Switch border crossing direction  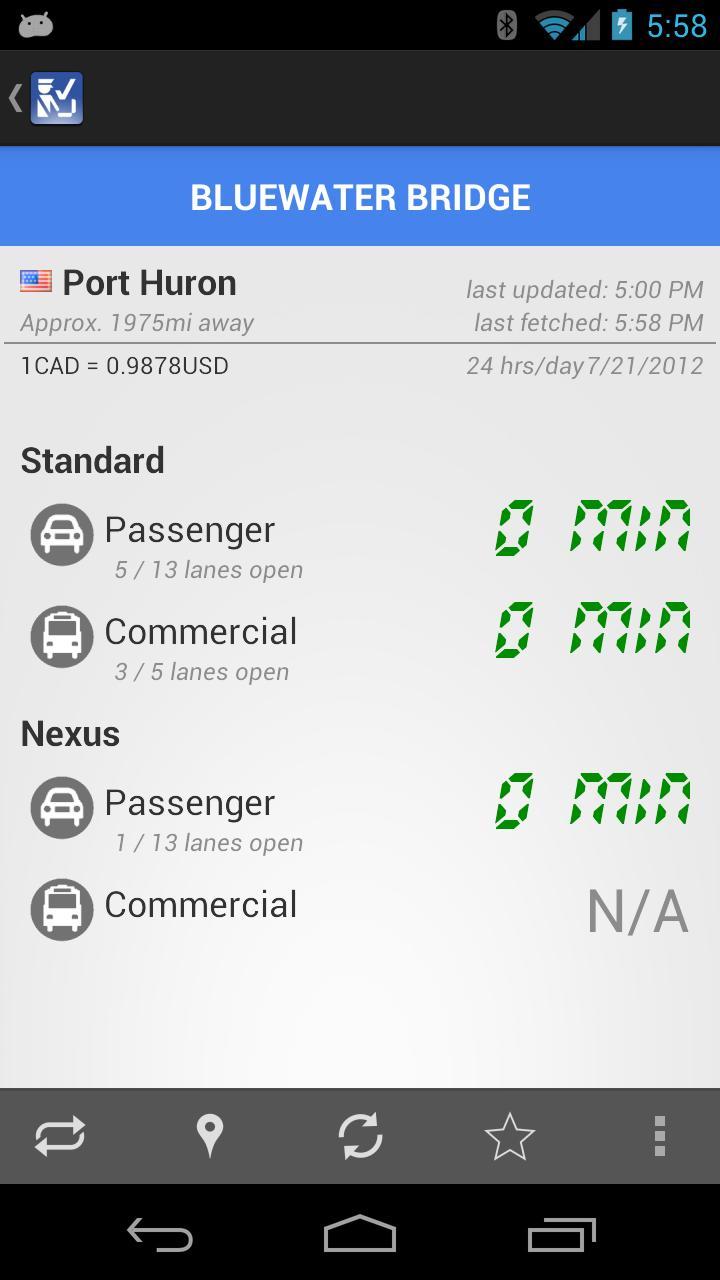coord(60,1137)
